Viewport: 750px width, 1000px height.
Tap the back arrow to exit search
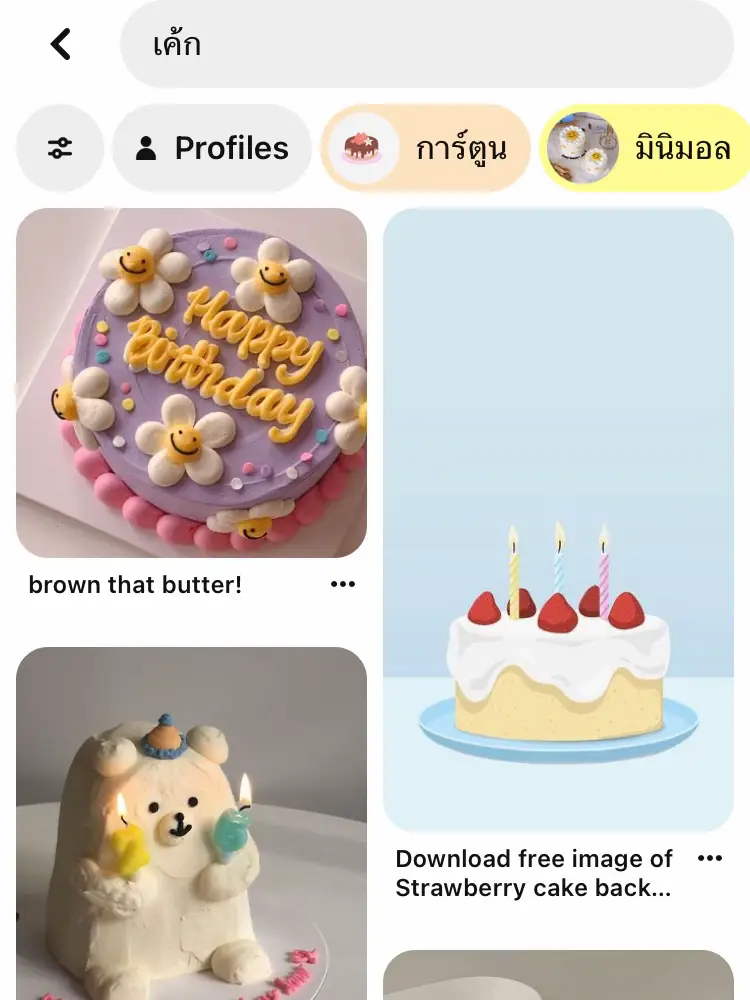point(60,44)
